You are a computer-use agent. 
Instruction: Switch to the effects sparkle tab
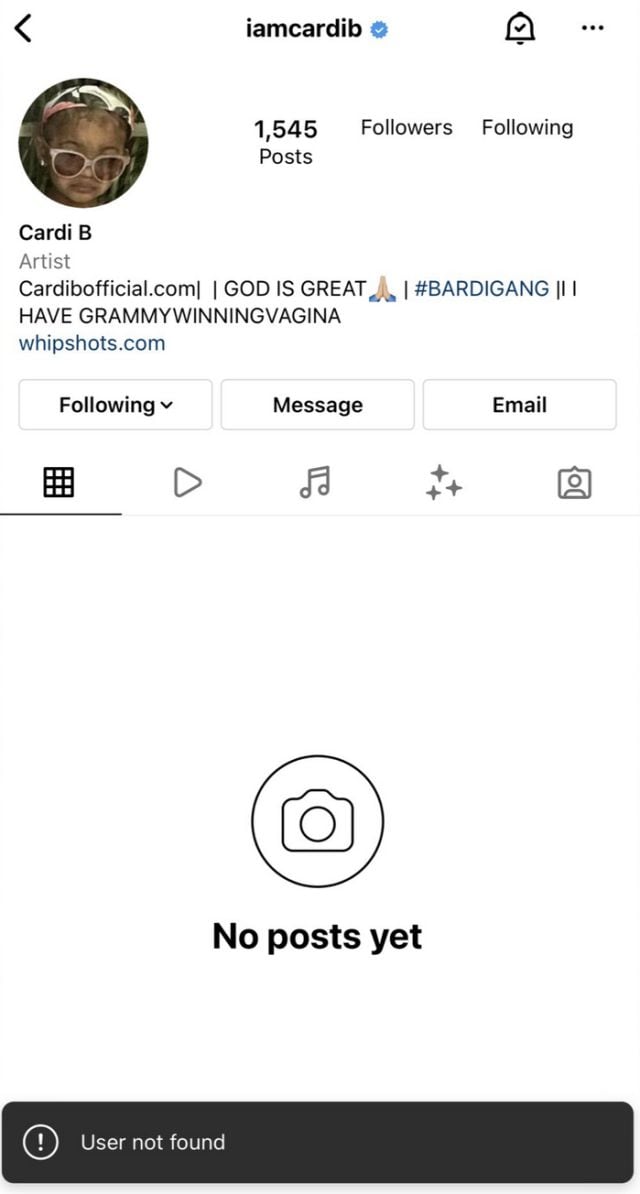pos(443,483)
